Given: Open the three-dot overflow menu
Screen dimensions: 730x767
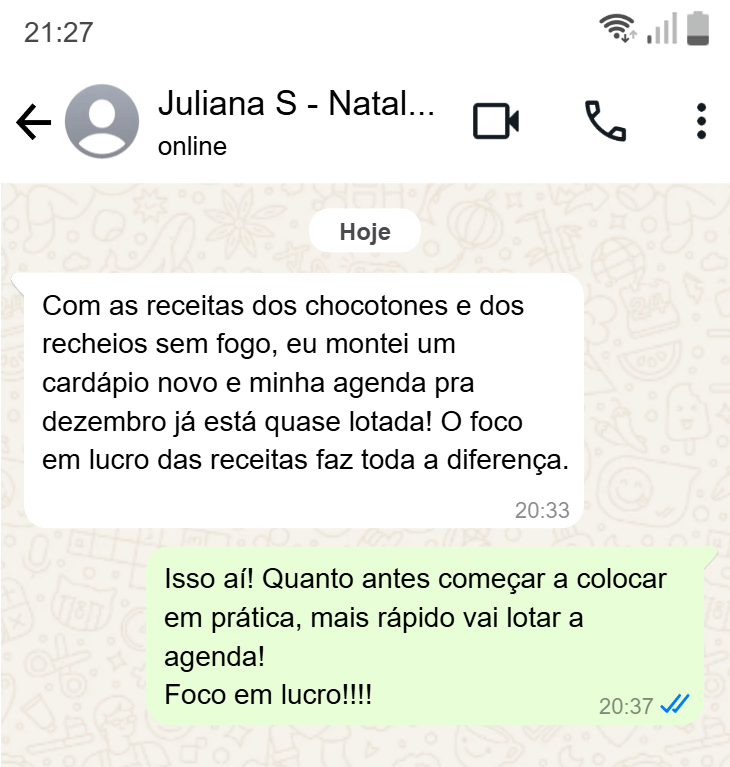Looking at the screenshot, I should tap(701, 122).
